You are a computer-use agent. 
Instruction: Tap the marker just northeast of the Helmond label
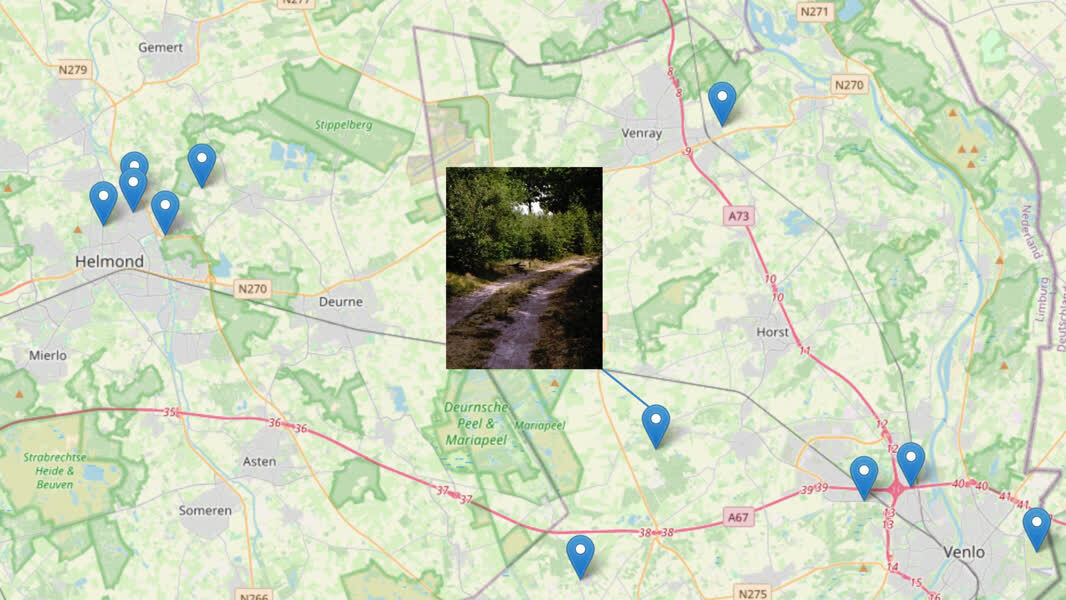point(165,210)
